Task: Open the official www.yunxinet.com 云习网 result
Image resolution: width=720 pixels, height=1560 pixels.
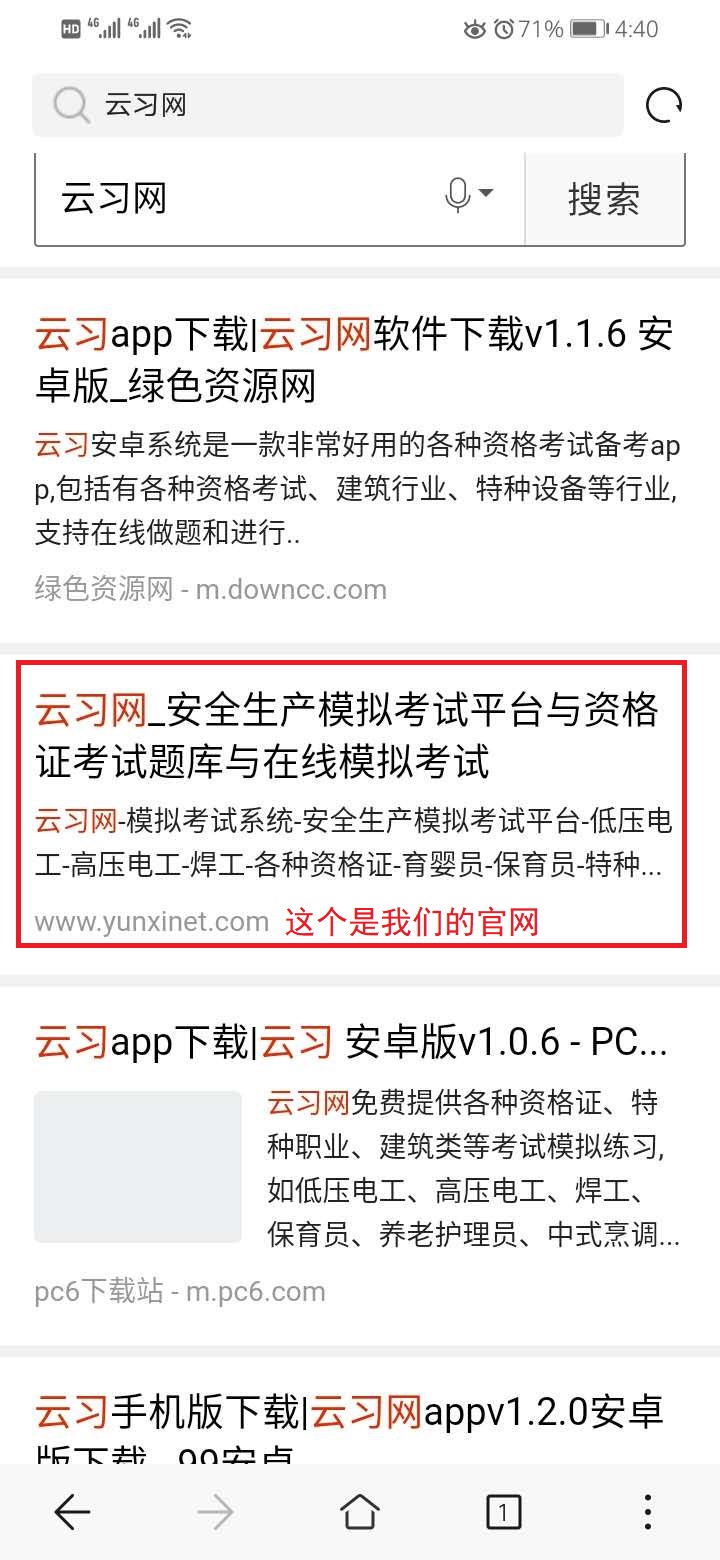Action: pyautogui.click(x=346, y=736)
